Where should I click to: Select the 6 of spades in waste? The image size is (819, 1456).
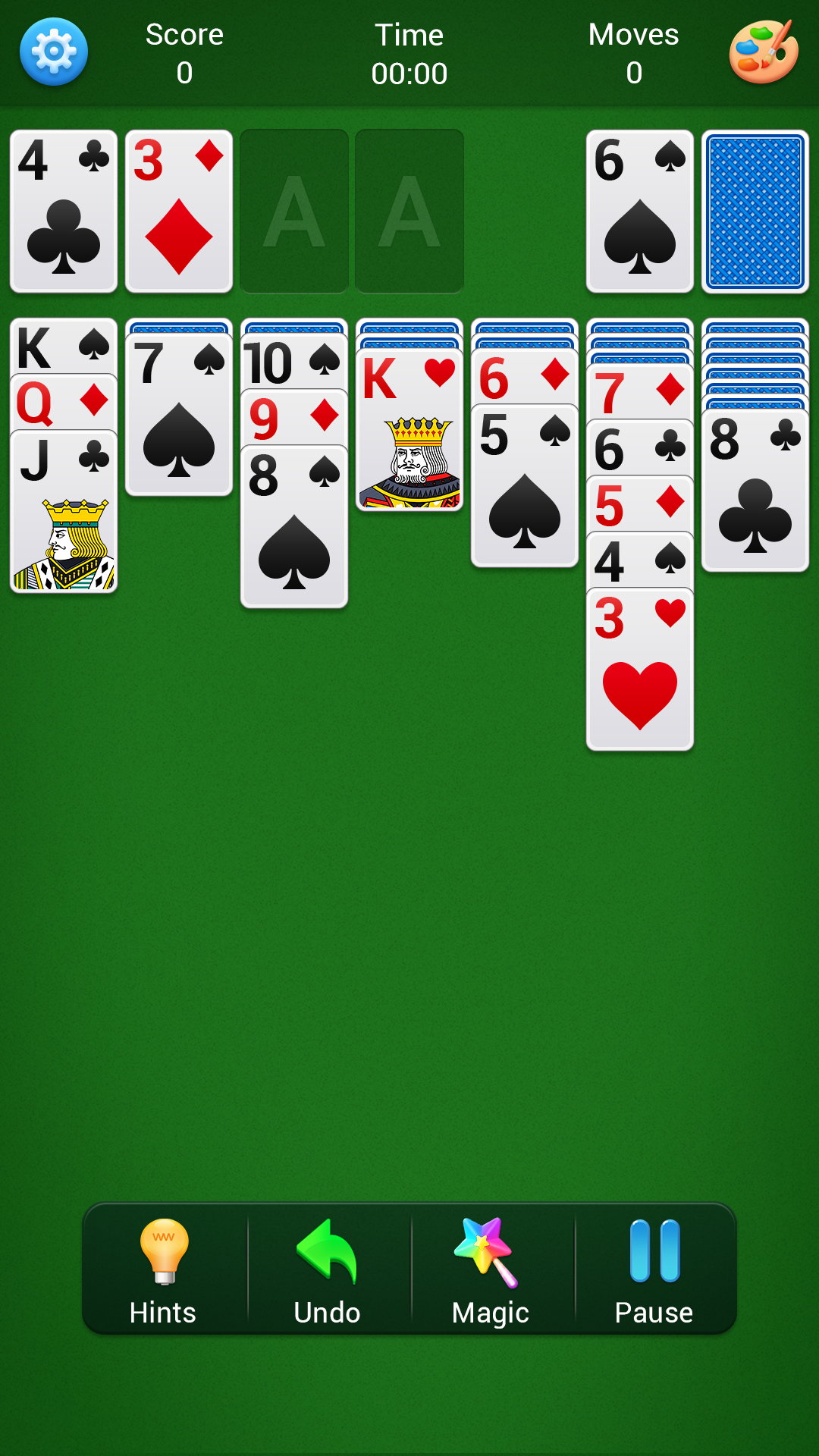pos(639,212)
